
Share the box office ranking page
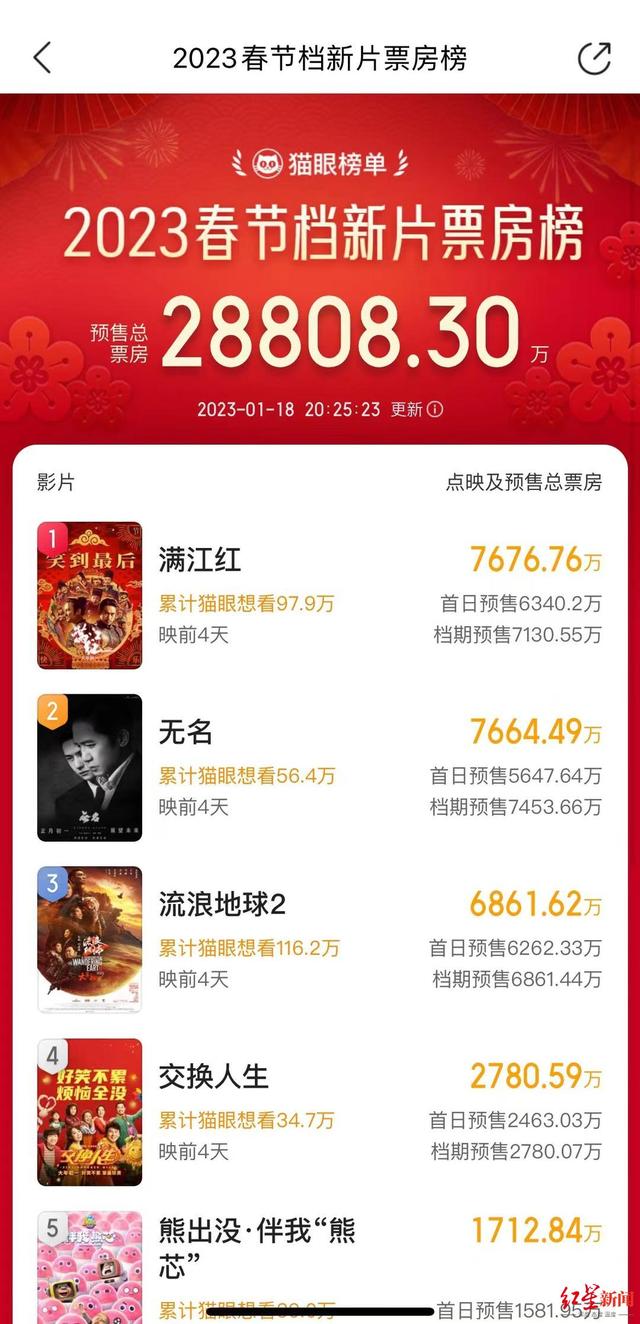(x=594, y=58)
